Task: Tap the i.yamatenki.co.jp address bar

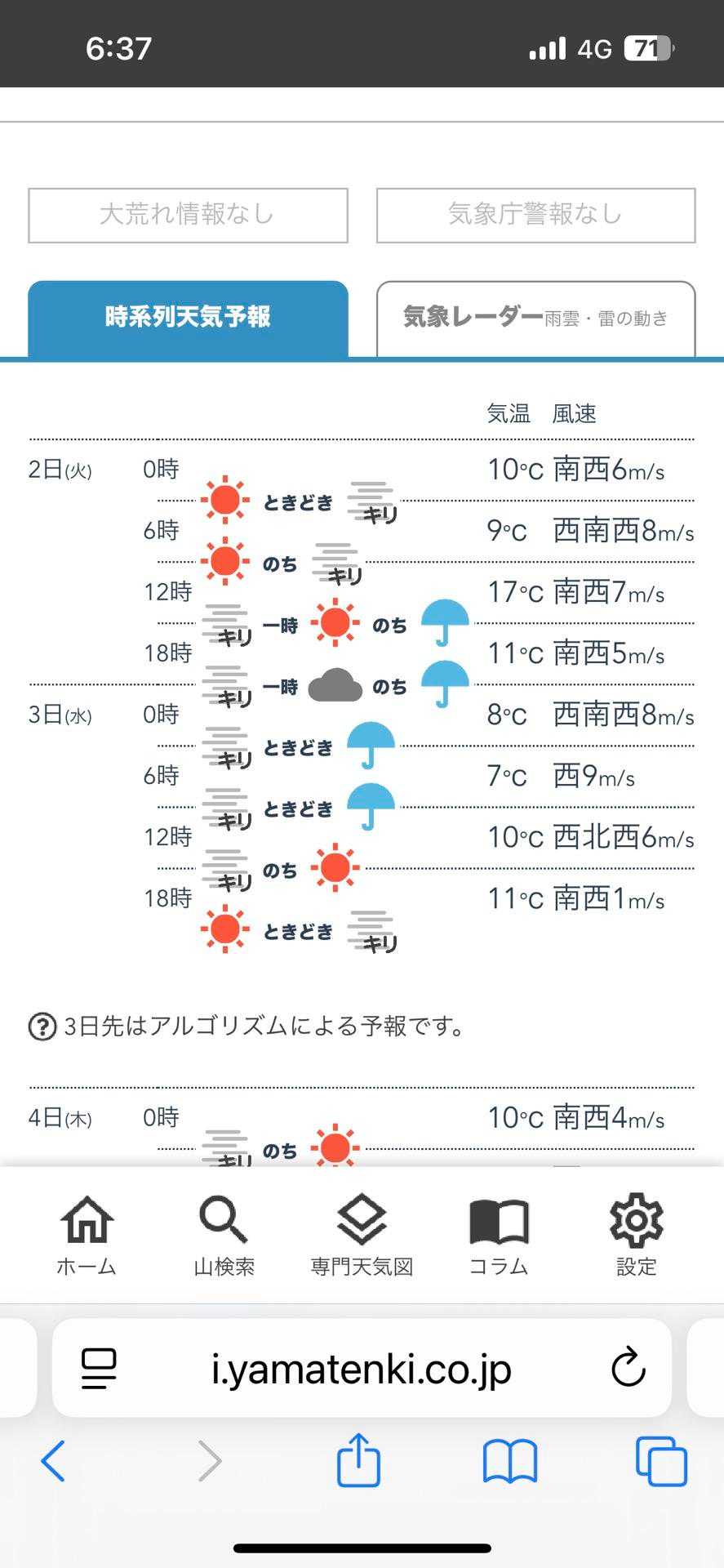Action: click(362, 1370)
